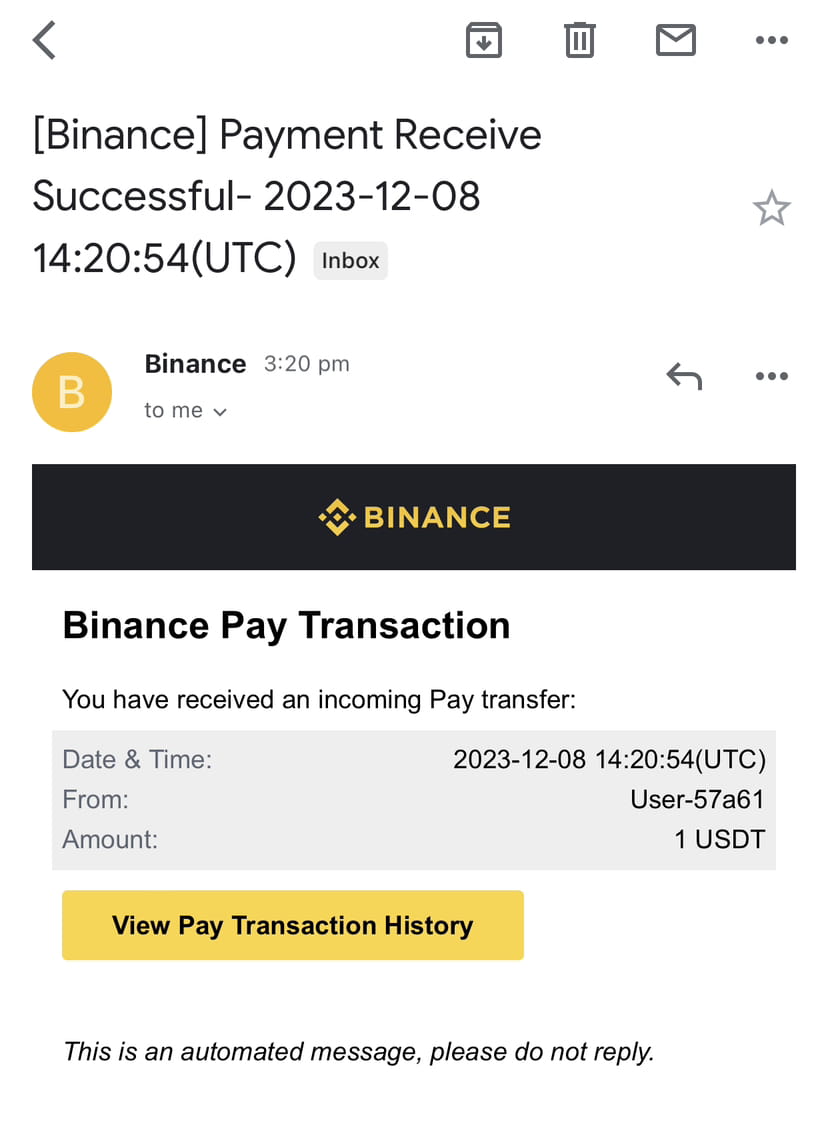828x1127 pixels.
Task: Reply to the Binance message
Action: (684, 376)
